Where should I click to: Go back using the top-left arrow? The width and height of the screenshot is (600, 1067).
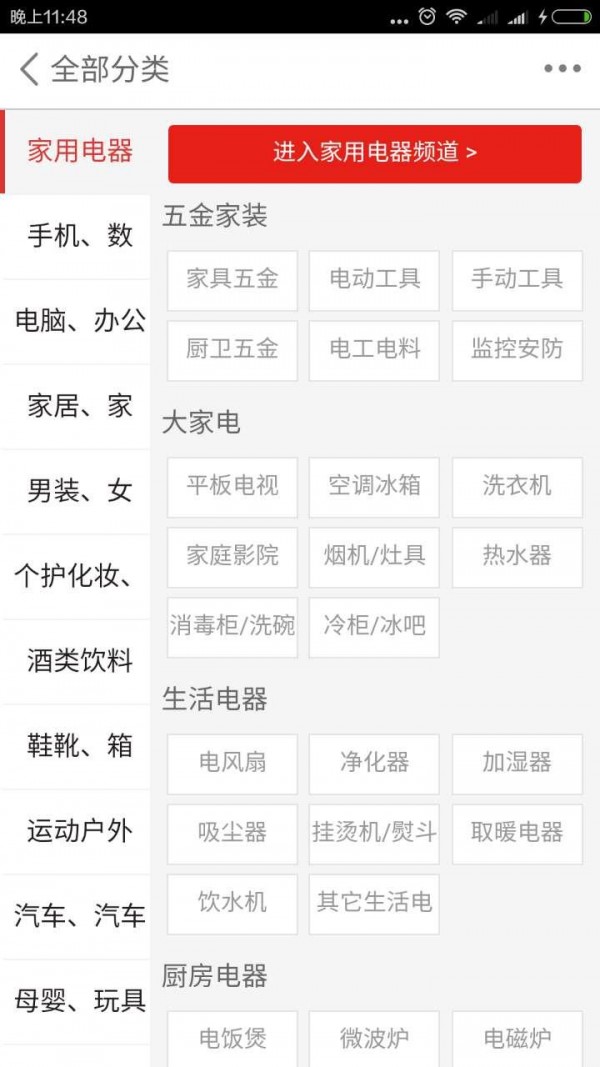tap(30, 69)
